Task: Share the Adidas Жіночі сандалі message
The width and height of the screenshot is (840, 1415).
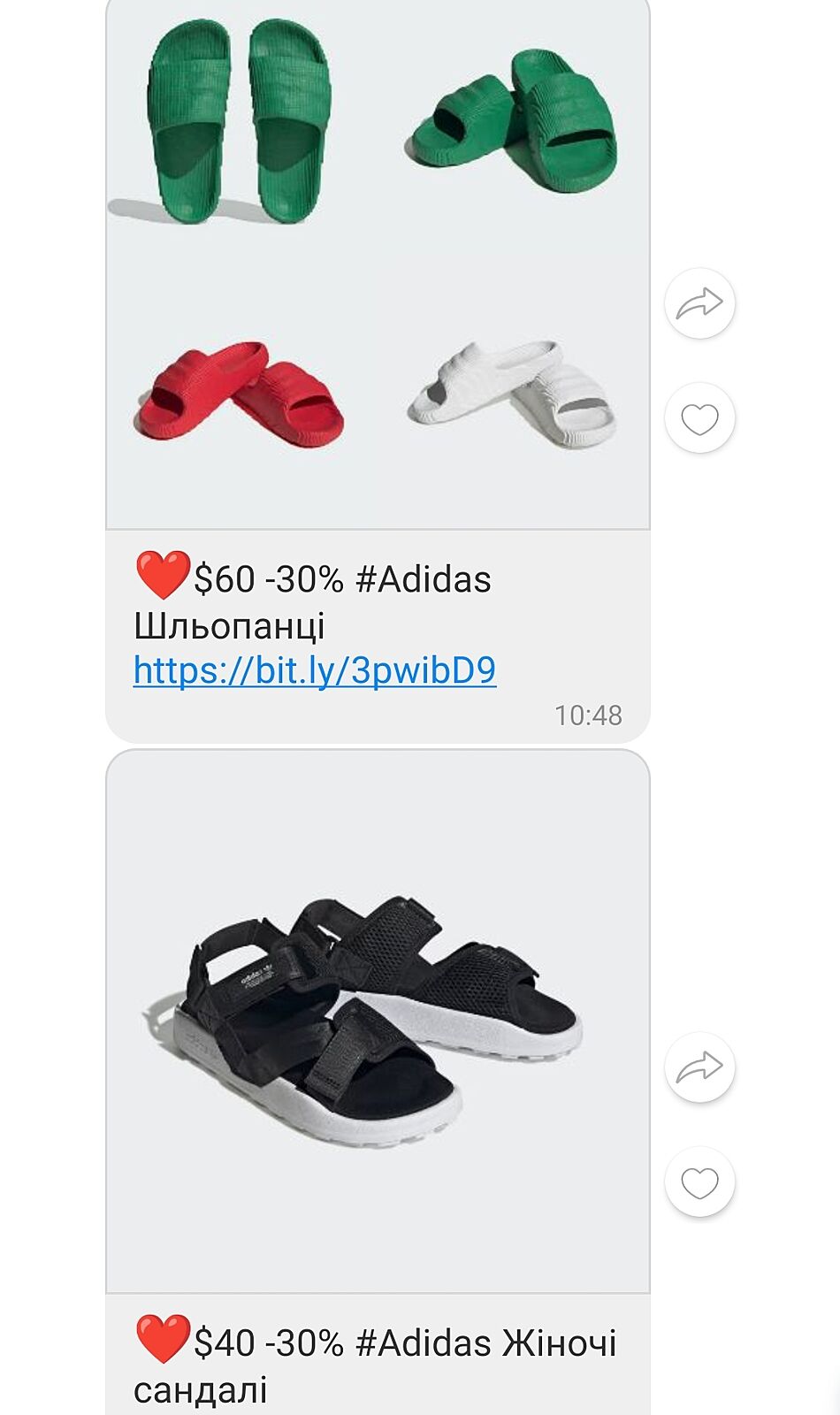Action: pyautogui.click(x=699, y=1067)
